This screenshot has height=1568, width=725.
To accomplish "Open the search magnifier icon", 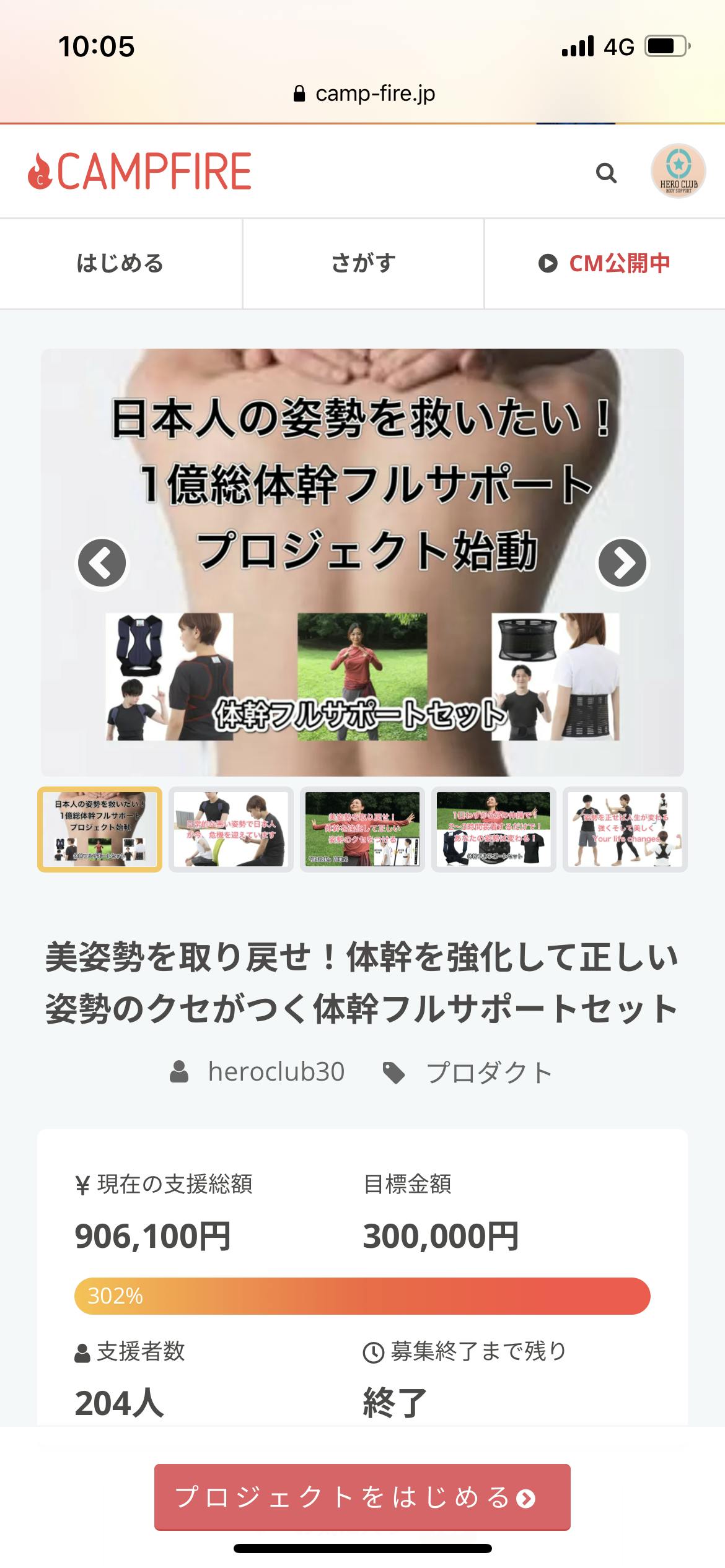I will (x=605, y=173).
